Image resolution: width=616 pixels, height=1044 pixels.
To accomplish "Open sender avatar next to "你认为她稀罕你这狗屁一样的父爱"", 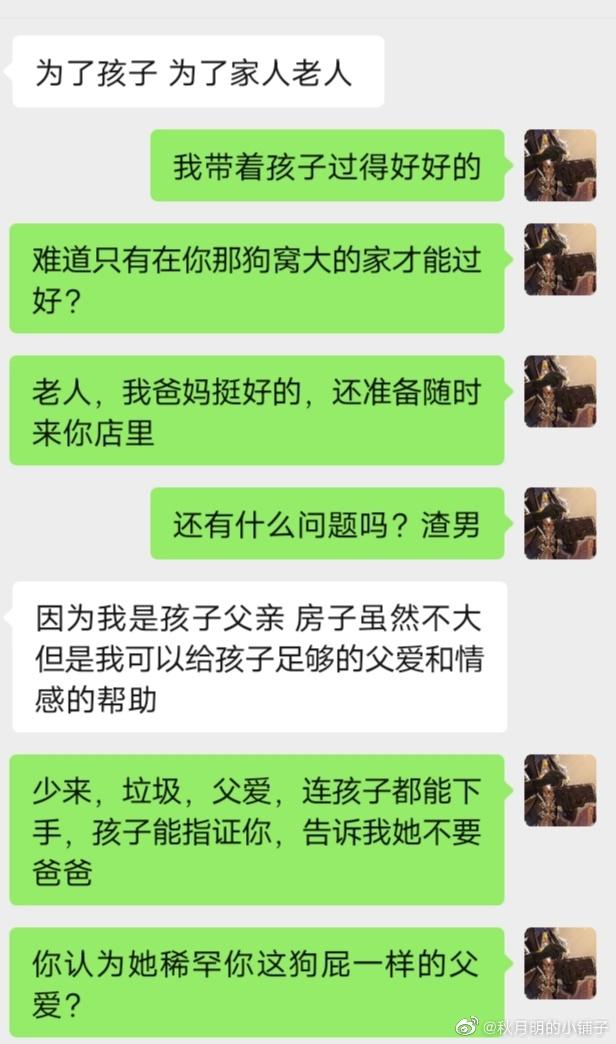I will click(x=560, y=963).
